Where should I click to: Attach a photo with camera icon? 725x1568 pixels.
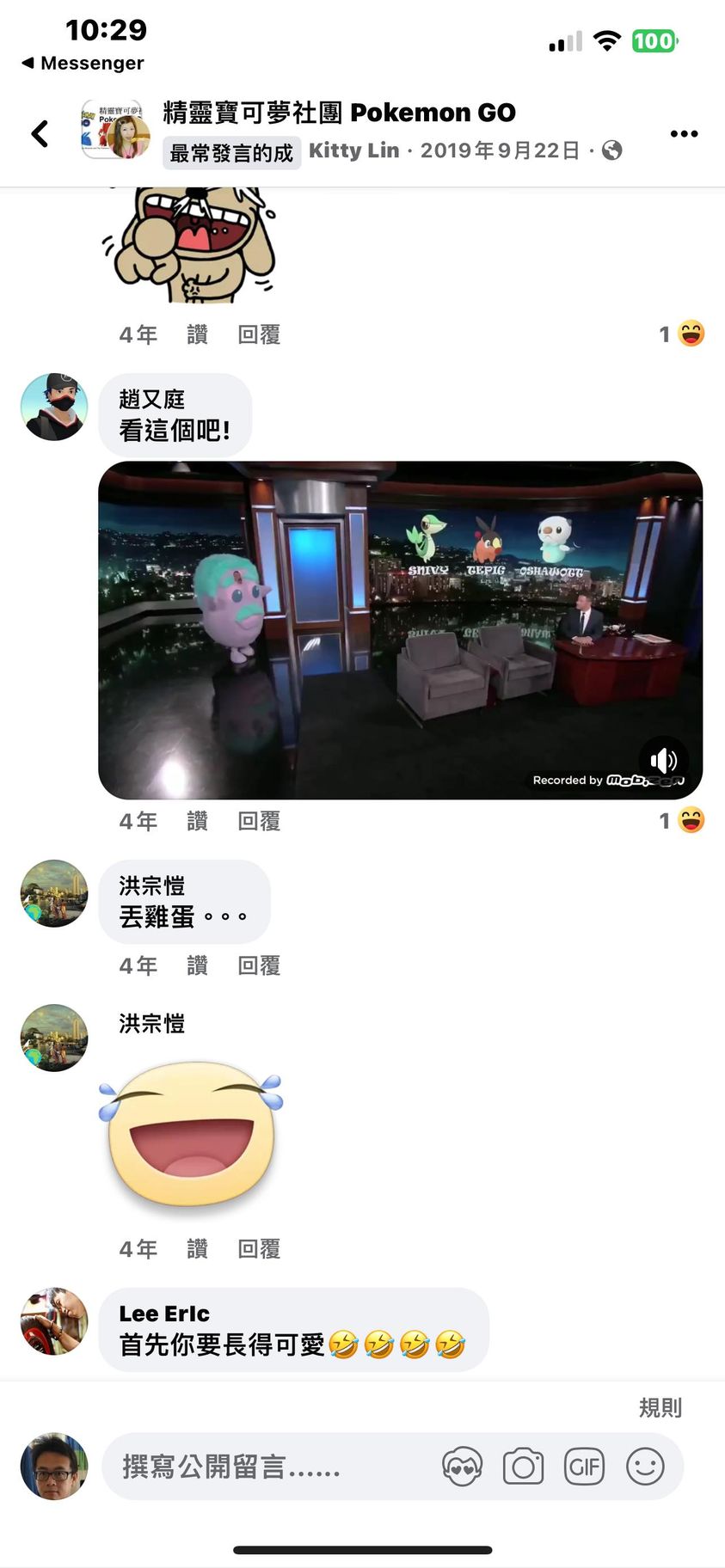pyautogui.click(x=523, y=1467)
